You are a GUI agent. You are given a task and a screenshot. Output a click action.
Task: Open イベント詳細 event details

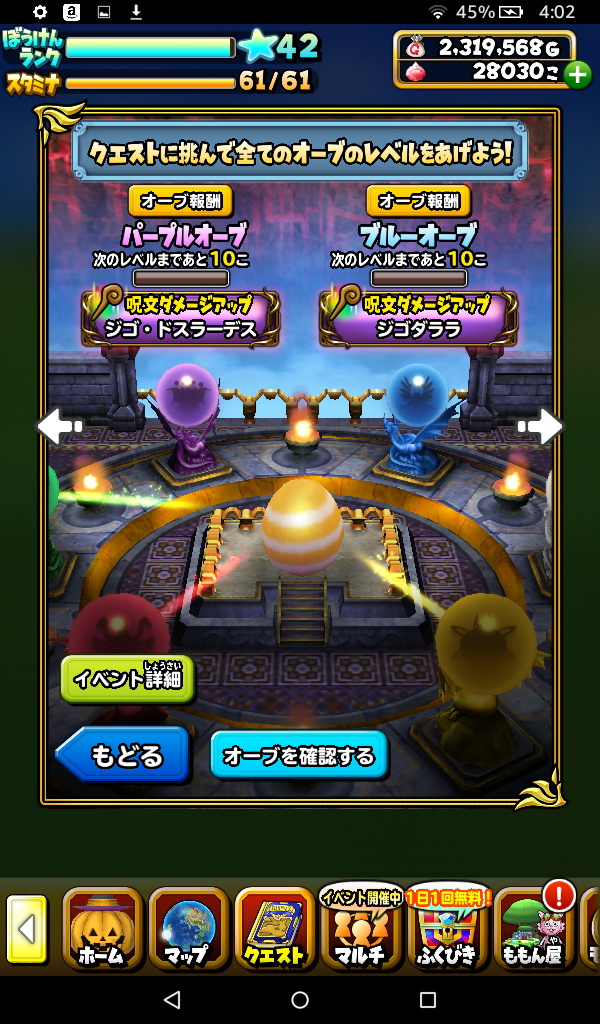tap(127, 679)
